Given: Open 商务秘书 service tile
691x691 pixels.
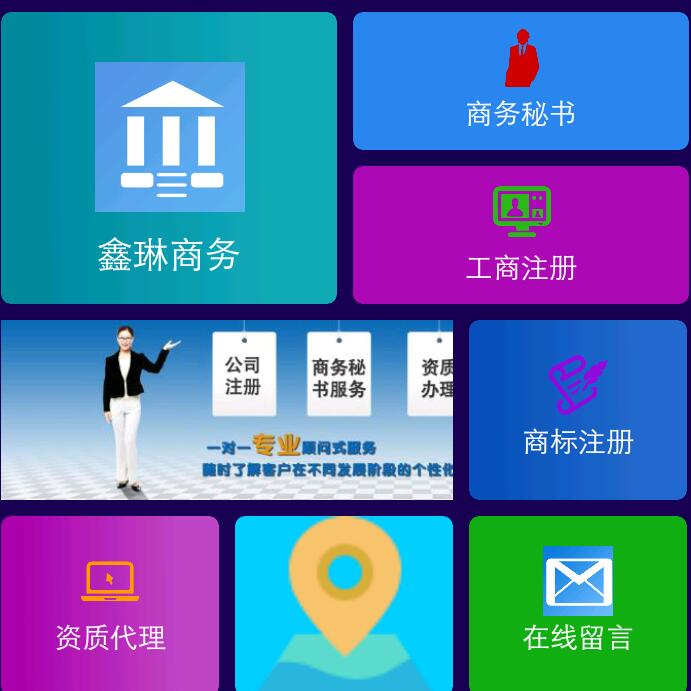Looking at the screenshot, I should pos(520,82).
